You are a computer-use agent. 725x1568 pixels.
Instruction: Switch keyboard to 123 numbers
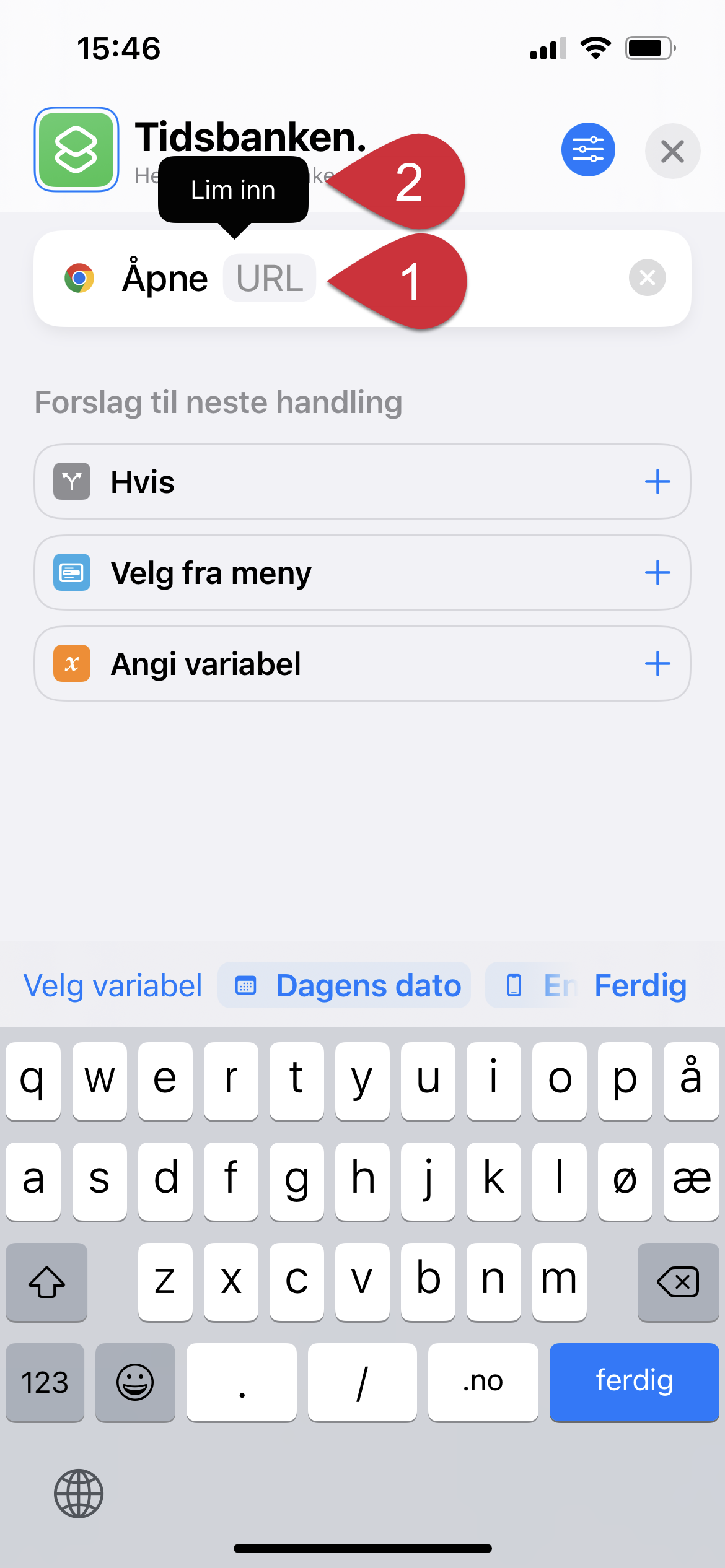coord(45,1382)
